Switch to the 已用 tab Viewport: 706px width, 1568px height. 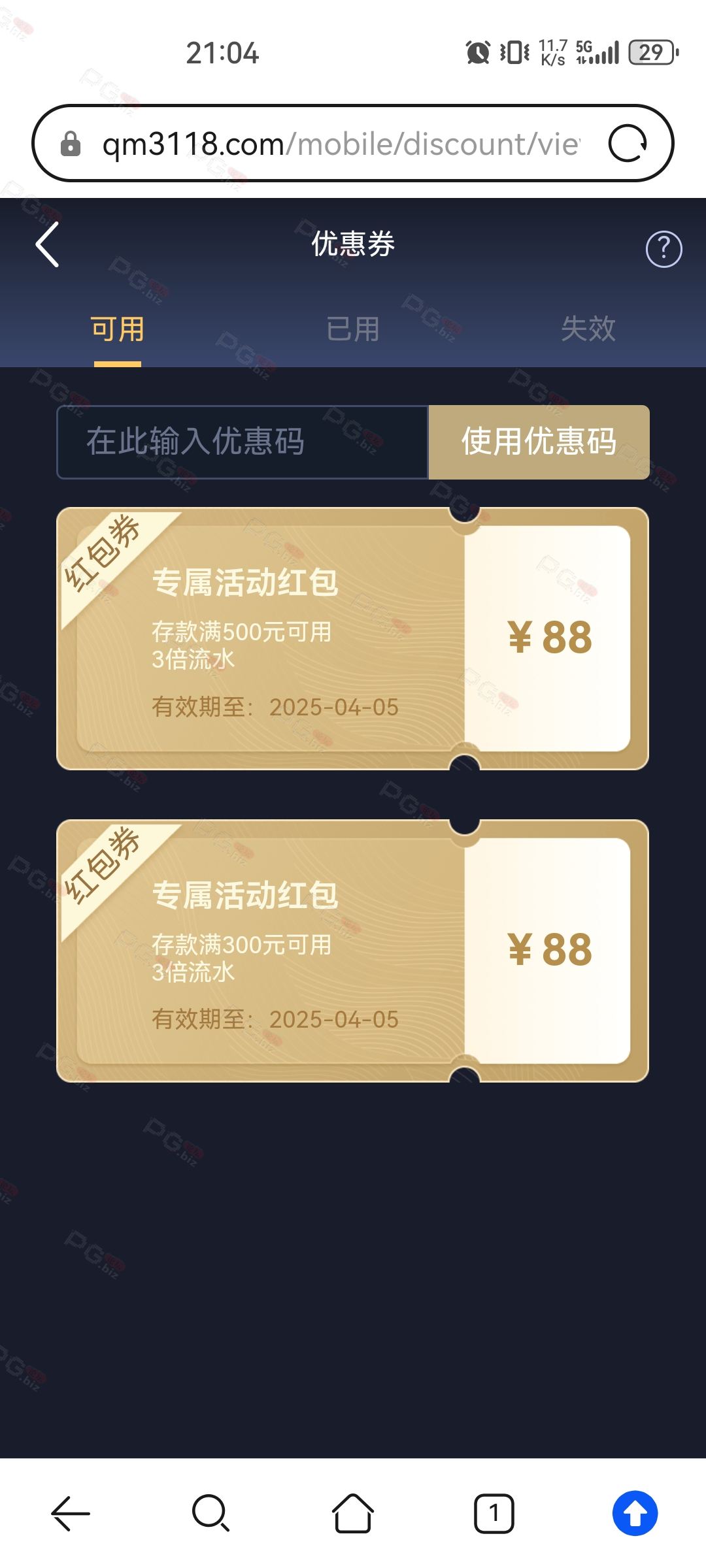[x=353, y=329]
